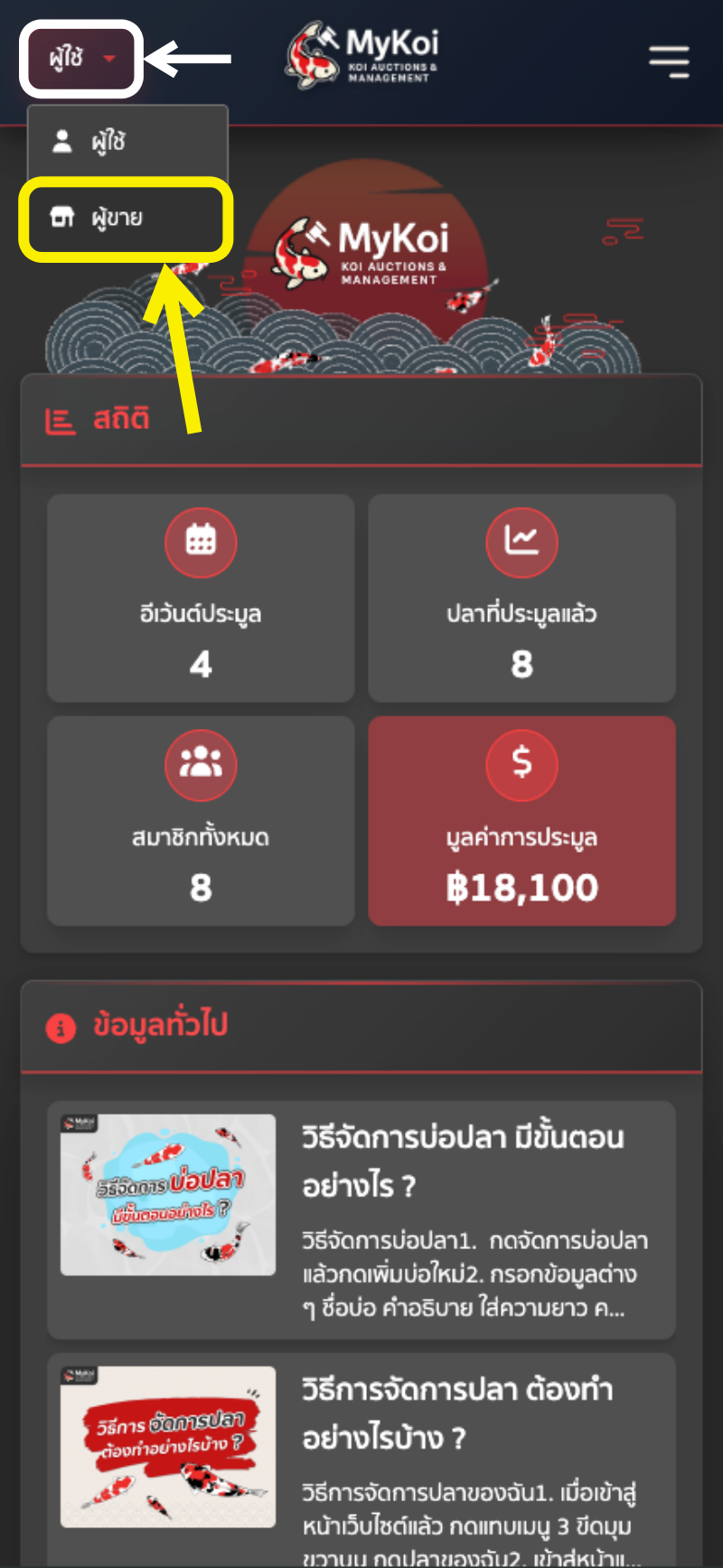
Task: Open article วิธีจัดการบ่อปลา มีขั้นตอนอย่างไร
Action: (x=462, y=1160)
